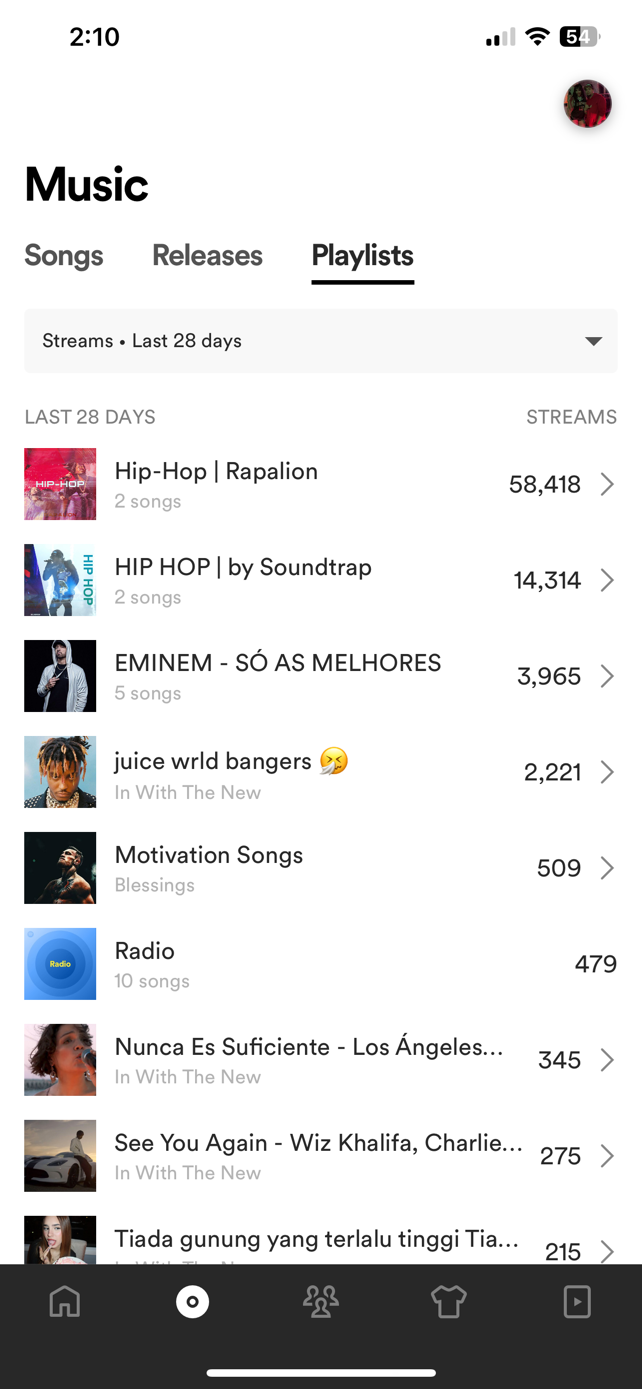Screen dimensions: 642x1389
Task: Open the See You Again playlist
Action: pos(320,1157)
